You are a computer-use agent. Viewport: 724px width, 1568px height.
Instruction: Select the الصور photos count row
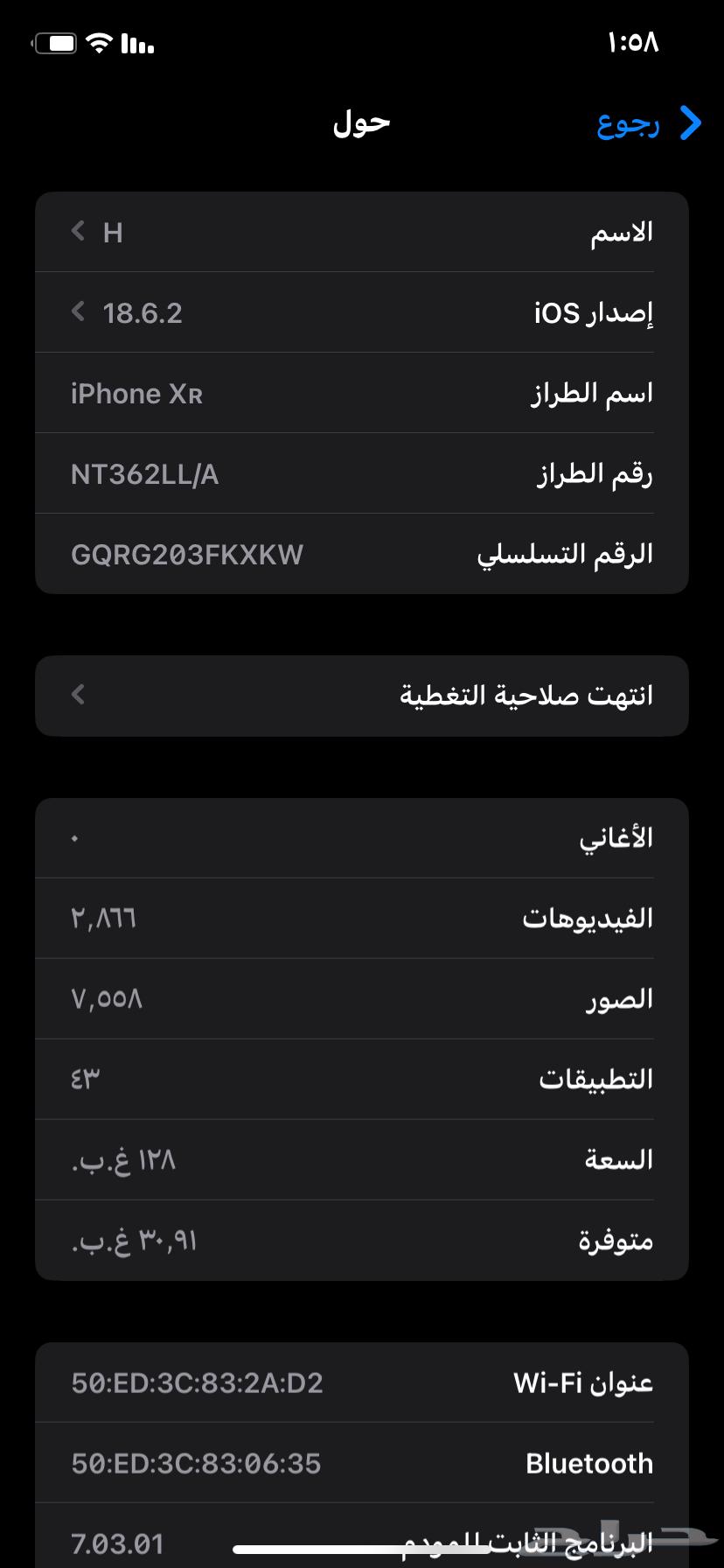362,997
